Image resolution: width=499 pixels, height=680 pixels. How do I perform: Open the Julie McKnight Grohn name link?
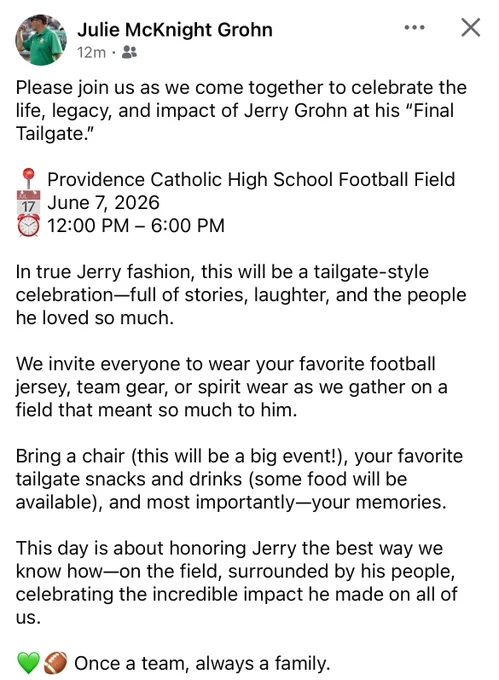(175, 30)
